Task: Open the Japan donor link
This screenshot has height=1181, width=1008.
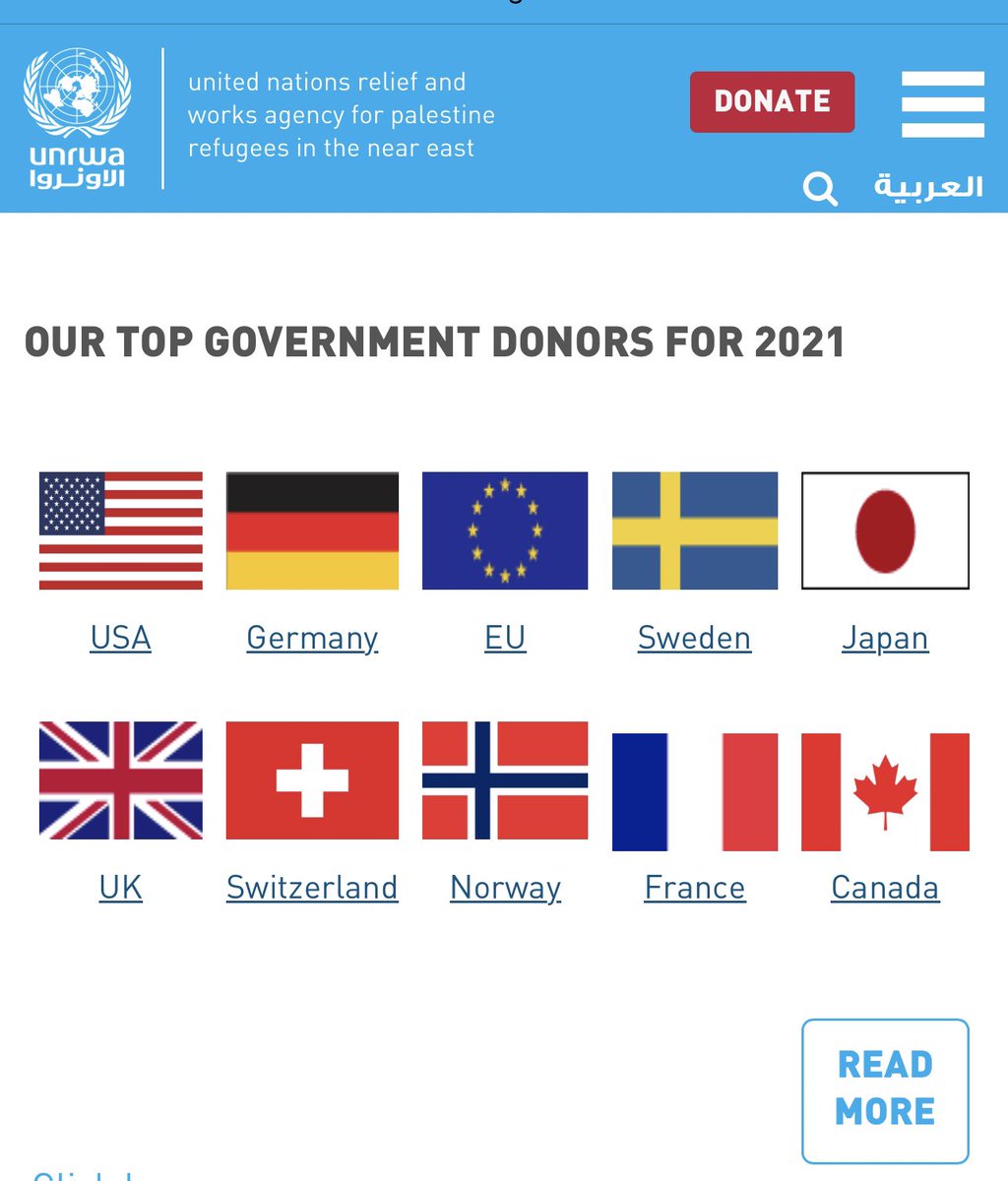Action: [x=885, y=638]
